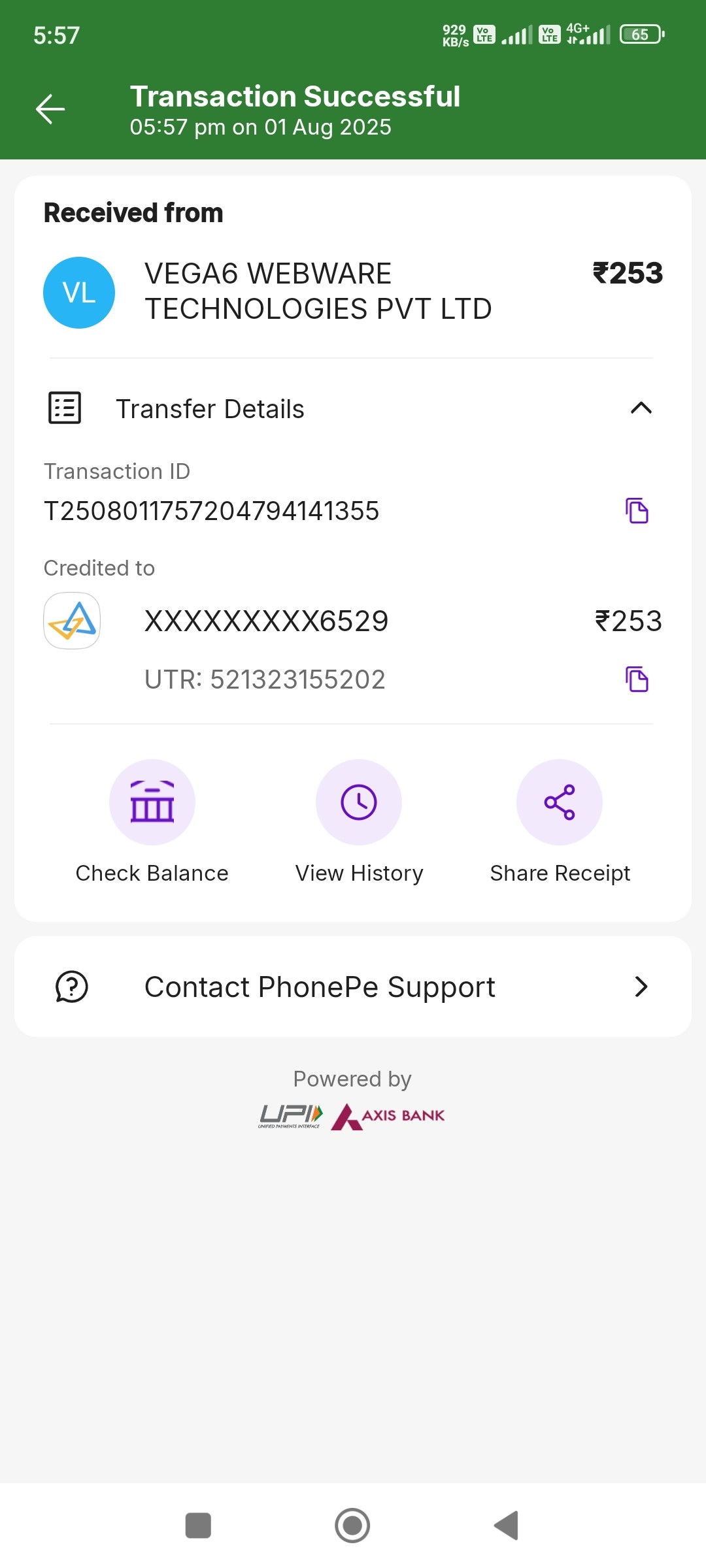This screenshot has width=706, height=1568.
Task: Collapse the Transfer Details section
Action: click(x=641, y=408)
